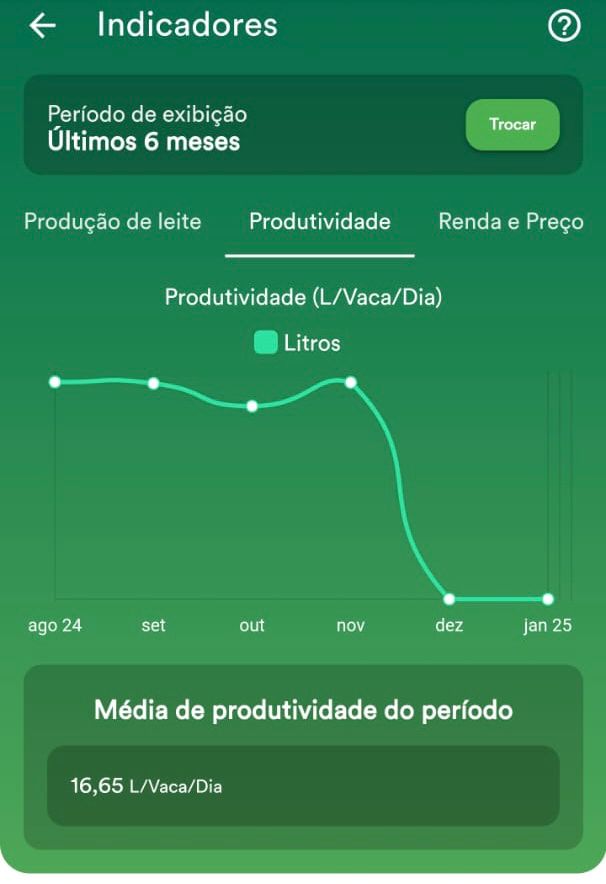Switch to the Produção de leite tab
Screen dimensions: 606x884
(x=112, y=222)
